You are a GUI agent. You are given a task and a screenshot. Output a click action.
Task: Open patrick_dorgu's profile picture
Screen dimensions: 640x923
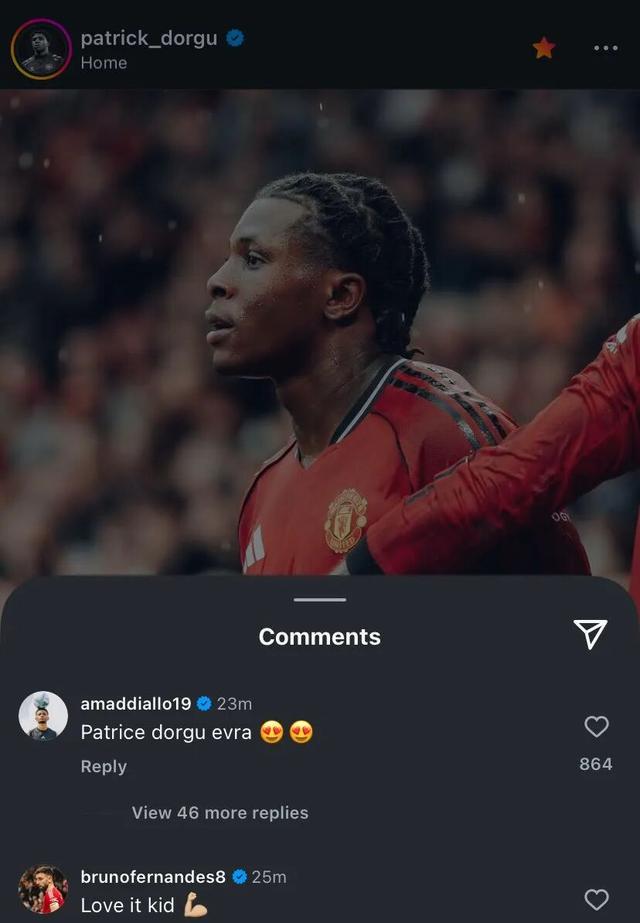click(41, 49)
